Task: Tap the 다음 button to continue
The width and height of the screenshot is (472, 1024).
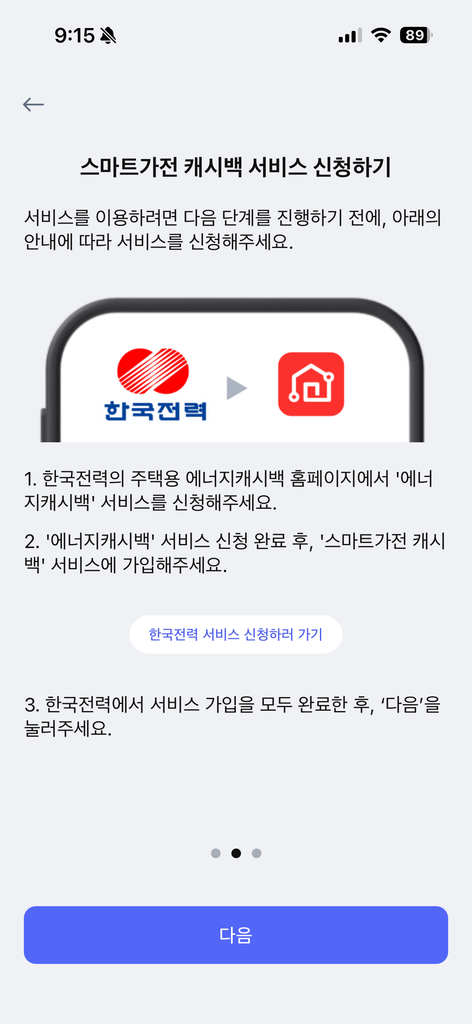Action: click(236, 935)
